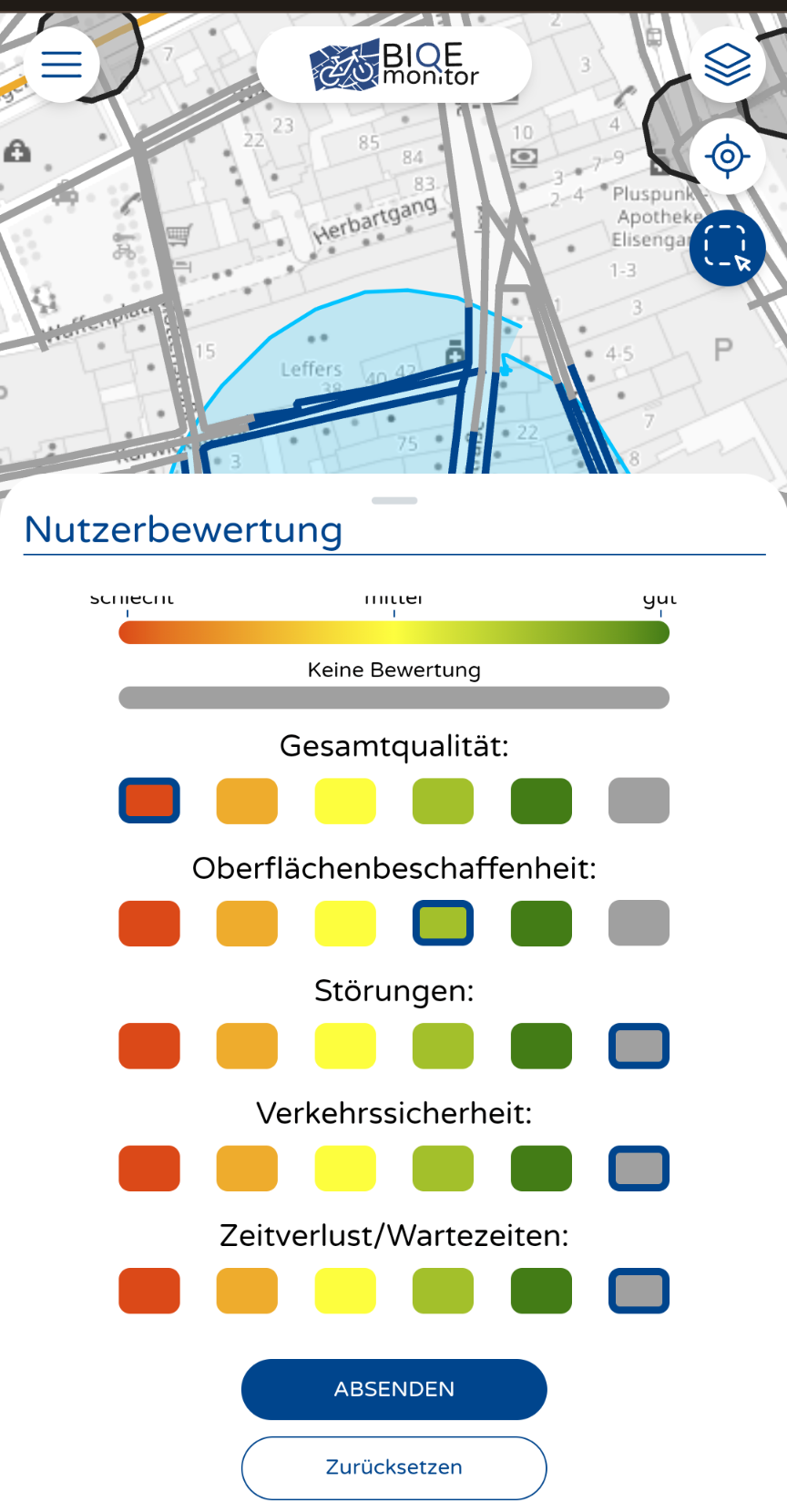Tap the bottom sheet drag handle
This screenshot has width=787, height=1512.
(x=394, y=500)
